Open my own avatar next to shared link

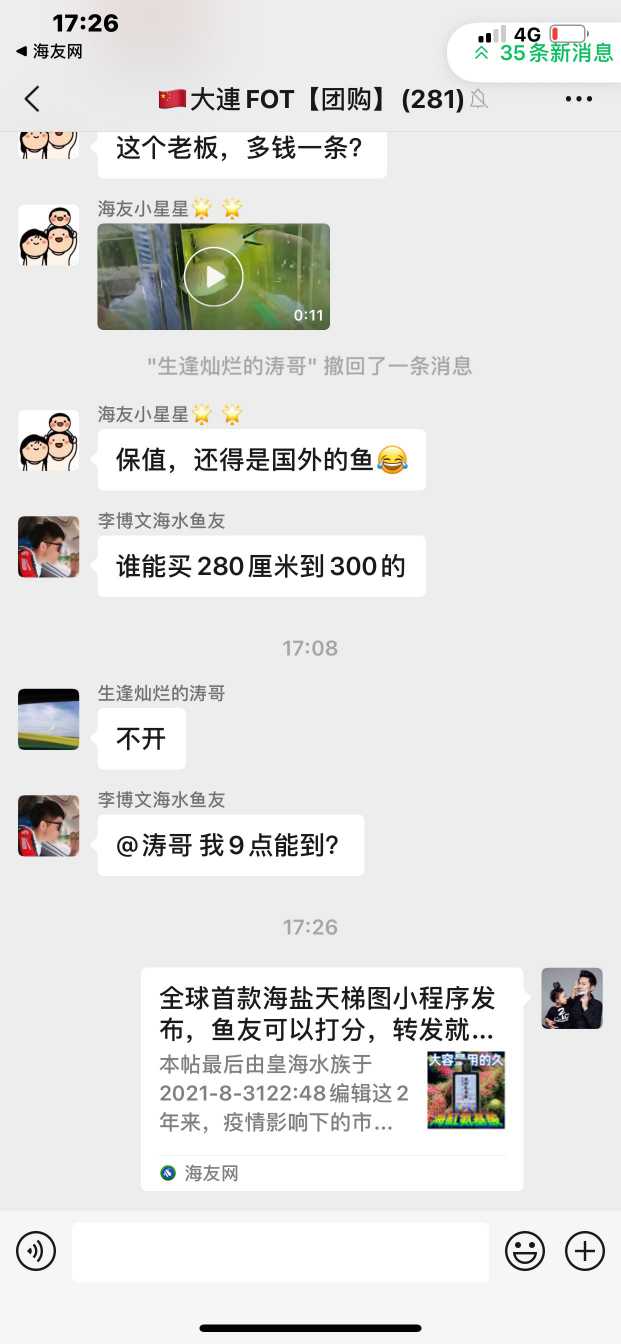click(x=572, y=998)
